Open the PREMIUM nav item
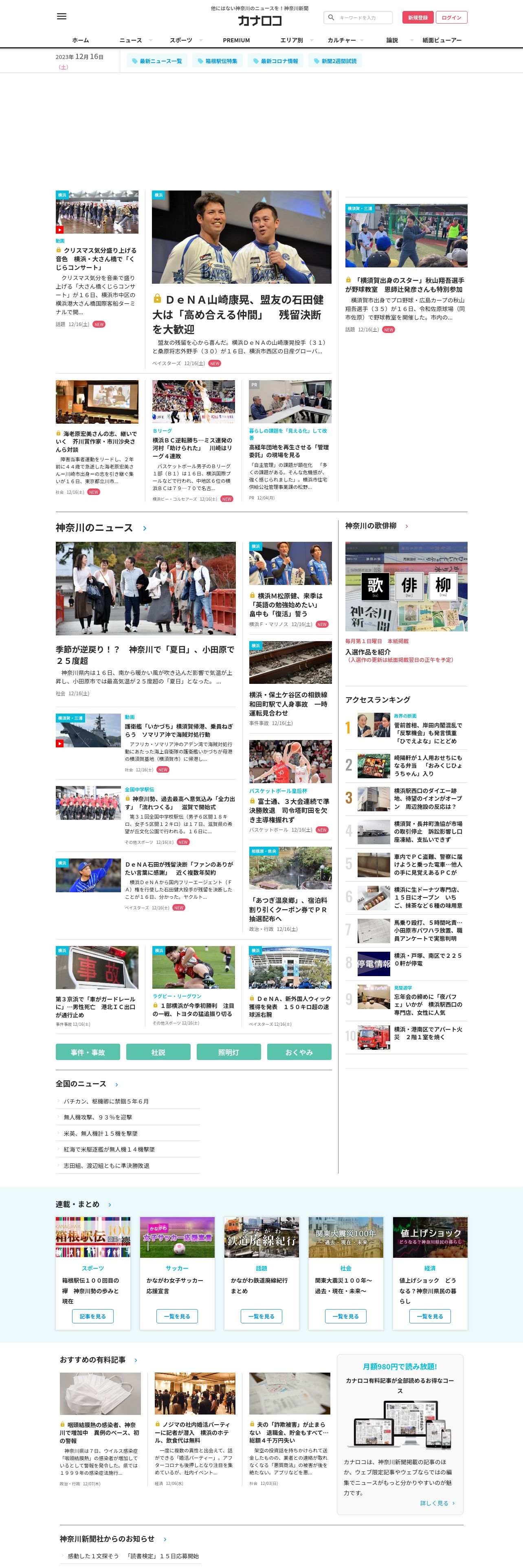This screenshot has height=1568, width=523. 236,40
